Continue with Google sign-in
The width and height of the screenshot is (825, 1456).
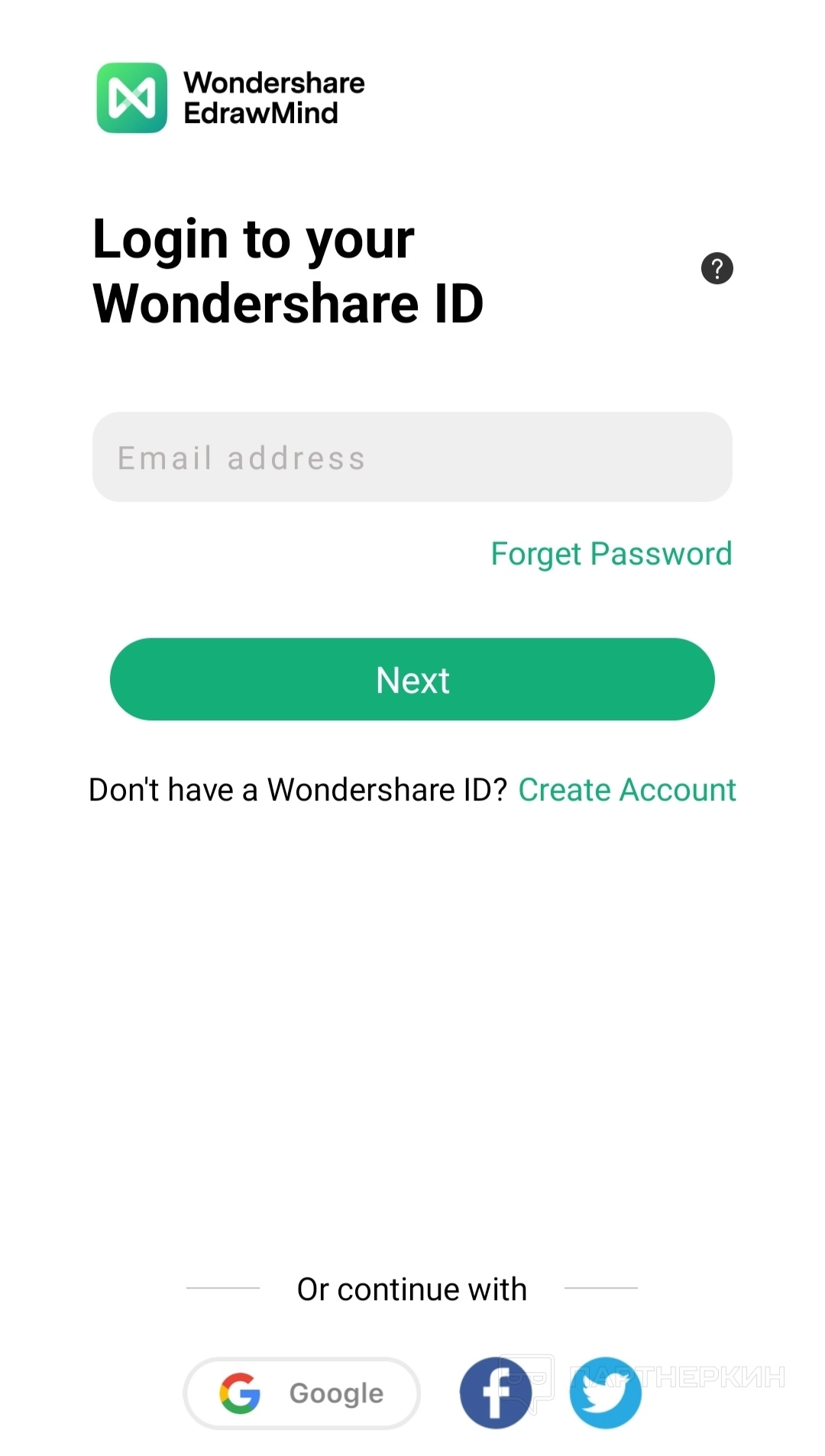tap(302, 1393)
